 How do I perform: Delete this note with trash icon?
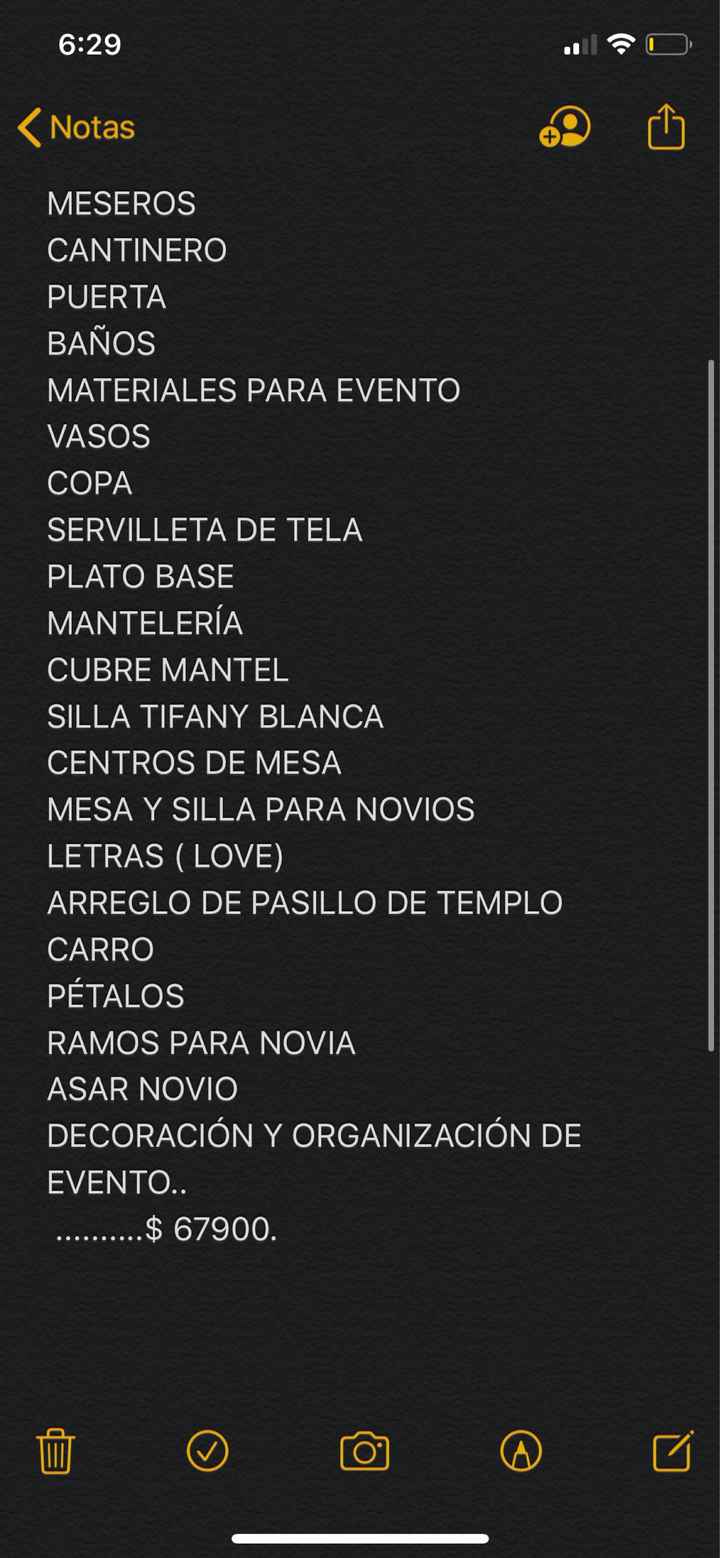click(55, 1451)
